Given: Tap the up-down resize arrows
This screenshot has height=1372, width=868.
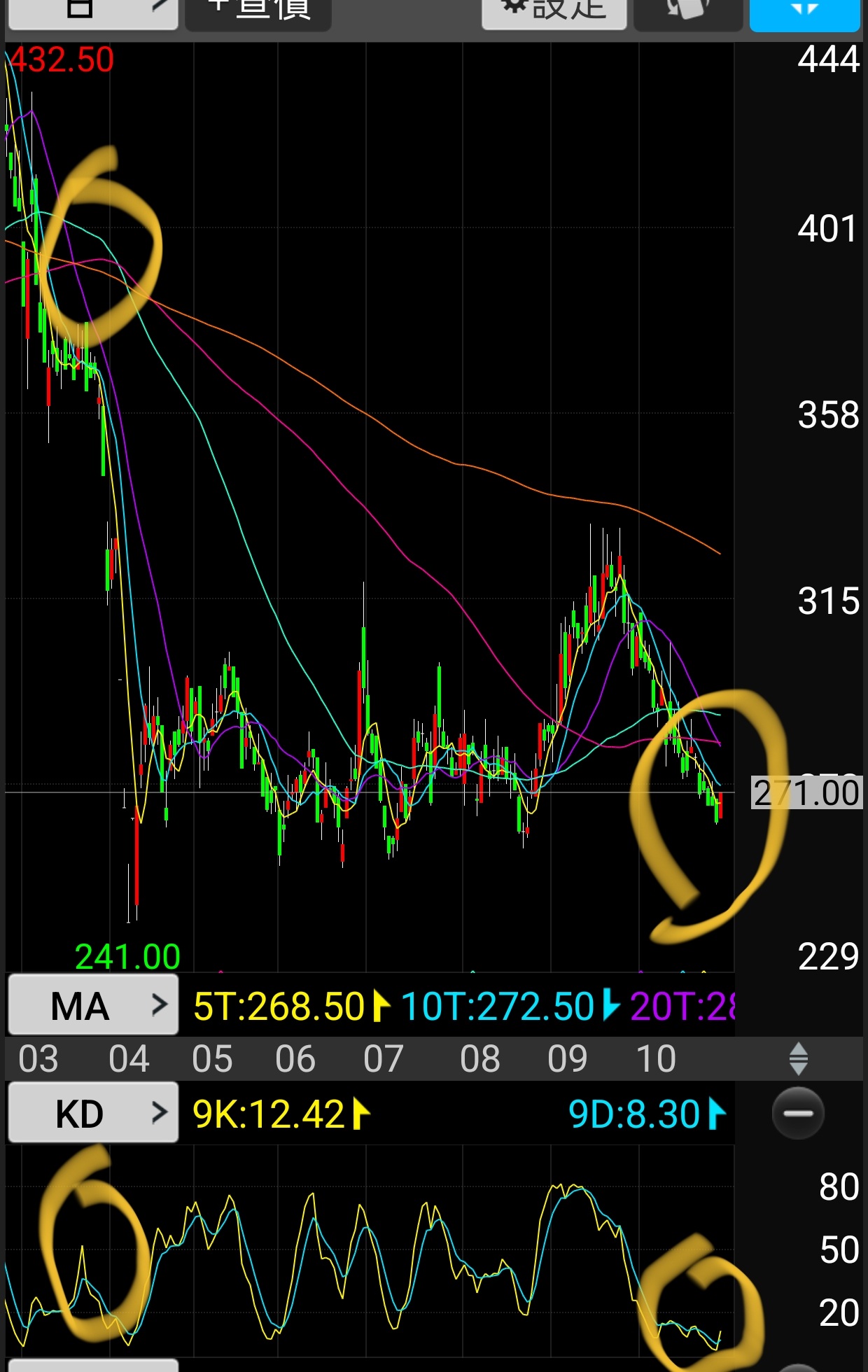Looking at the screenshot, I should [798, 1058].
